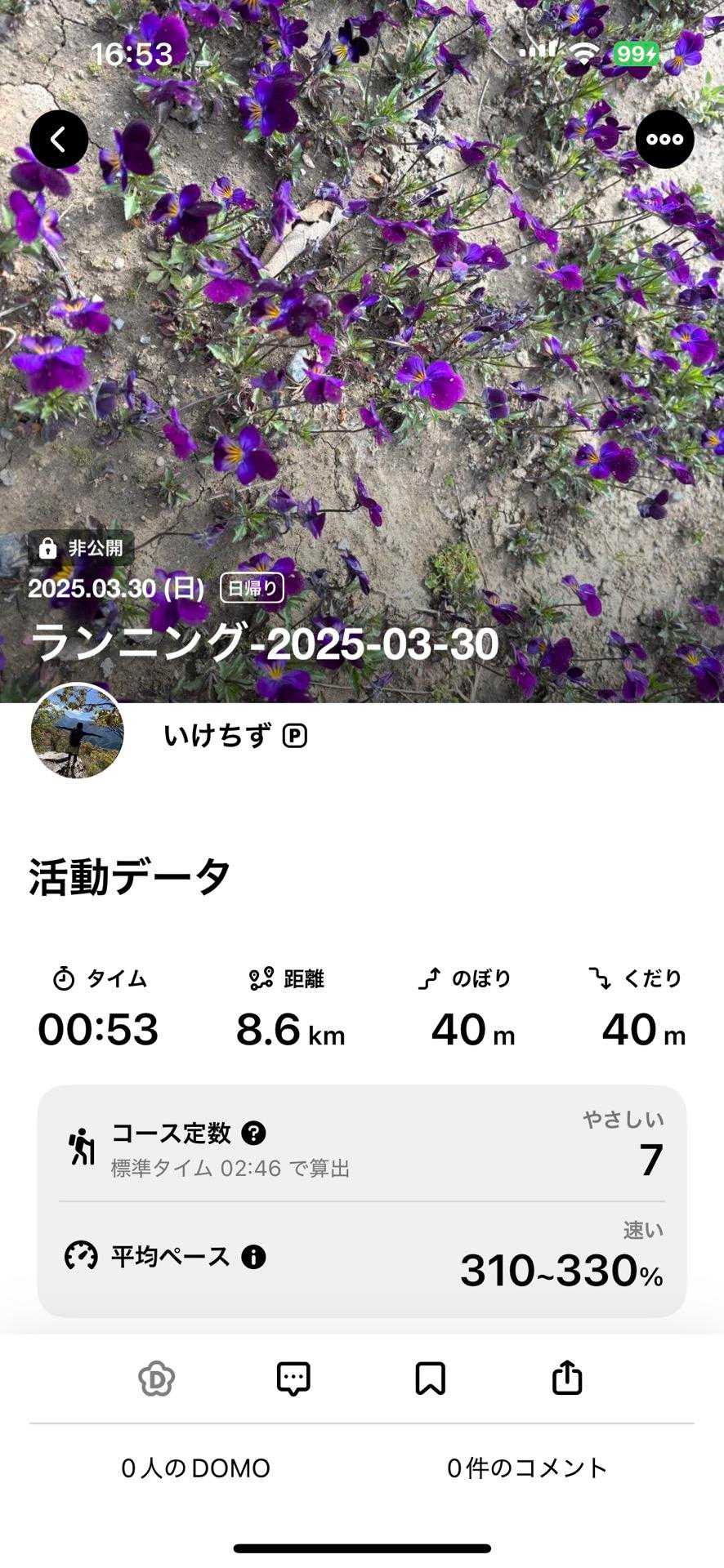Open the いけちず username
Viewport: 724px width, 1568px height.
coord(217,736)
